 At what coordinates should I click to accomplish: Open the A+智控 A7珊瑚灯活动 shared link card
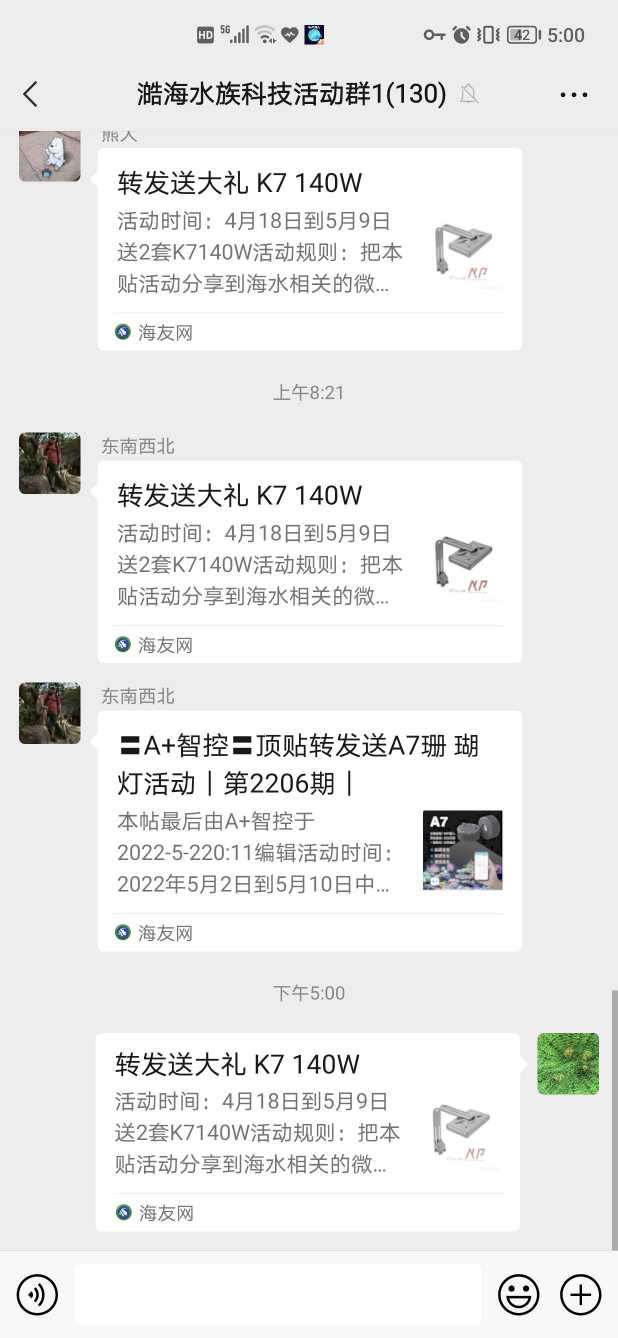pyautogui.click(x=309, y=830)
